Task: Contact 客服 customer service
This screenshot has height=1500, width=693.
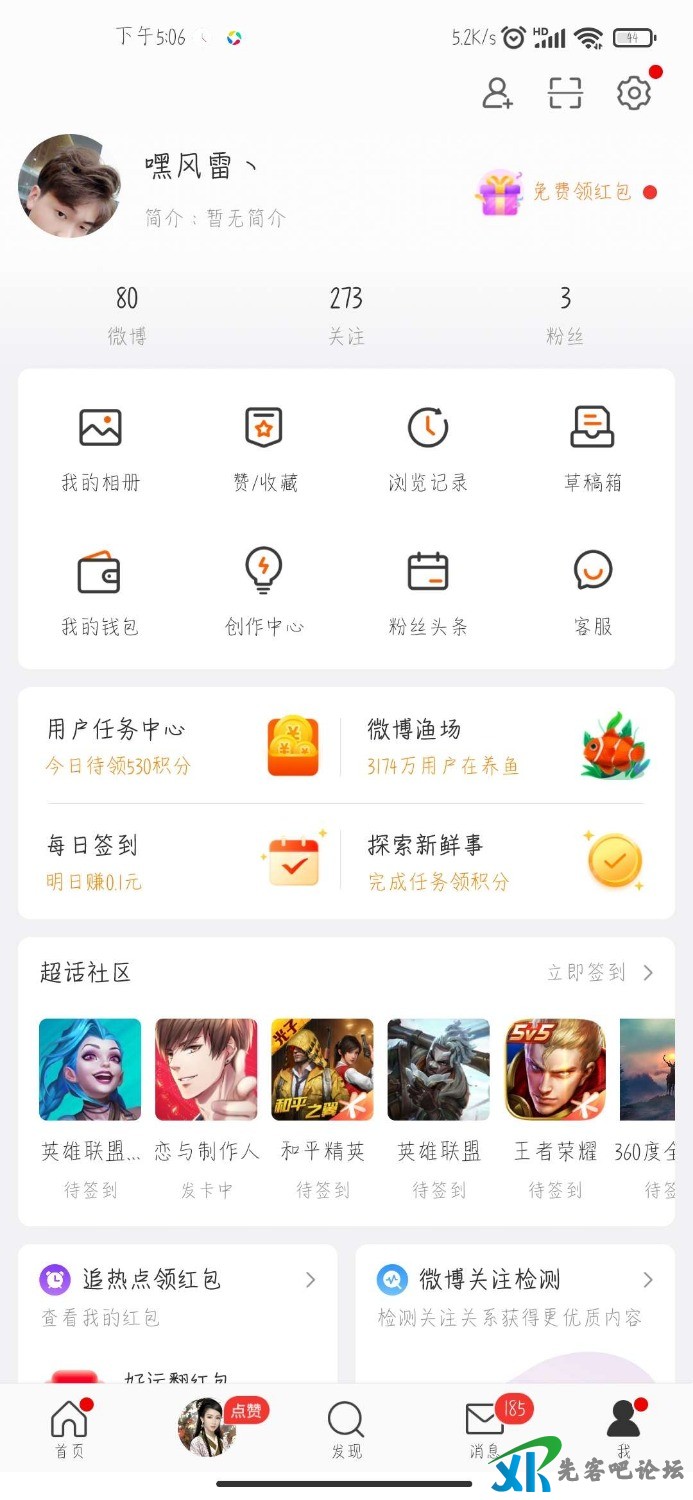Action: click(592, 593)
